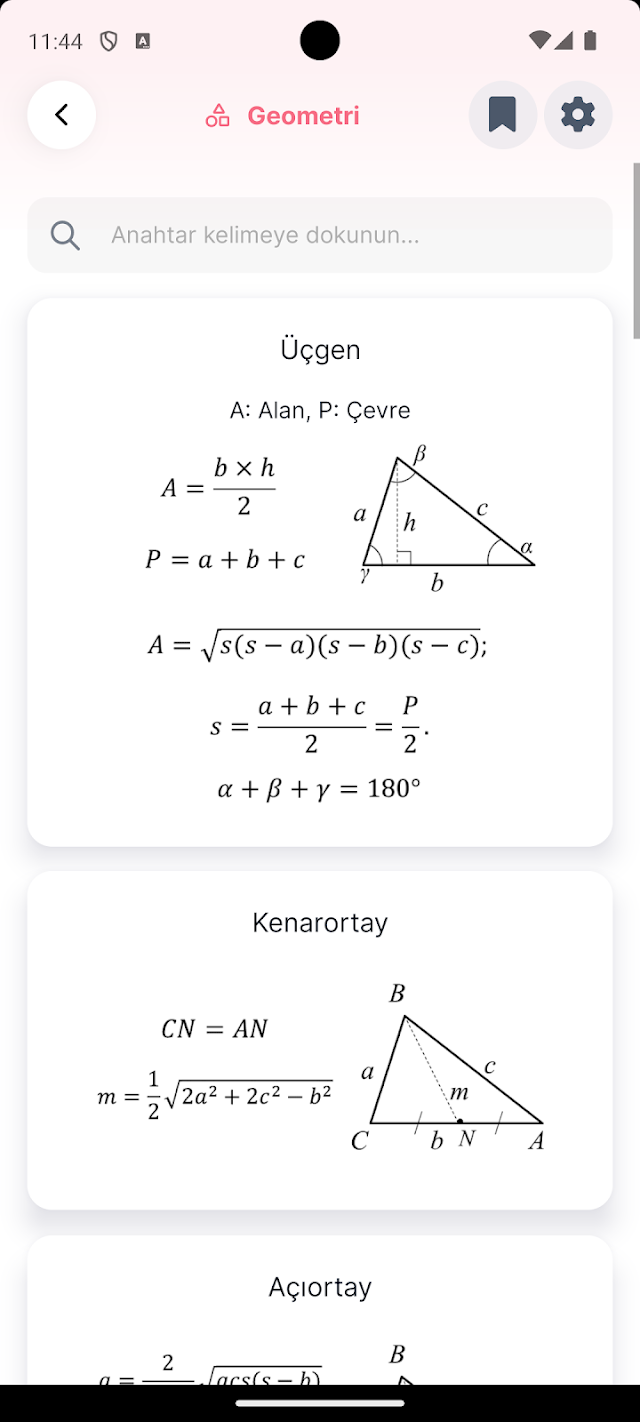640x1422 pixels.
Task: Tap the keyword search field
Action: pos(320,235)
